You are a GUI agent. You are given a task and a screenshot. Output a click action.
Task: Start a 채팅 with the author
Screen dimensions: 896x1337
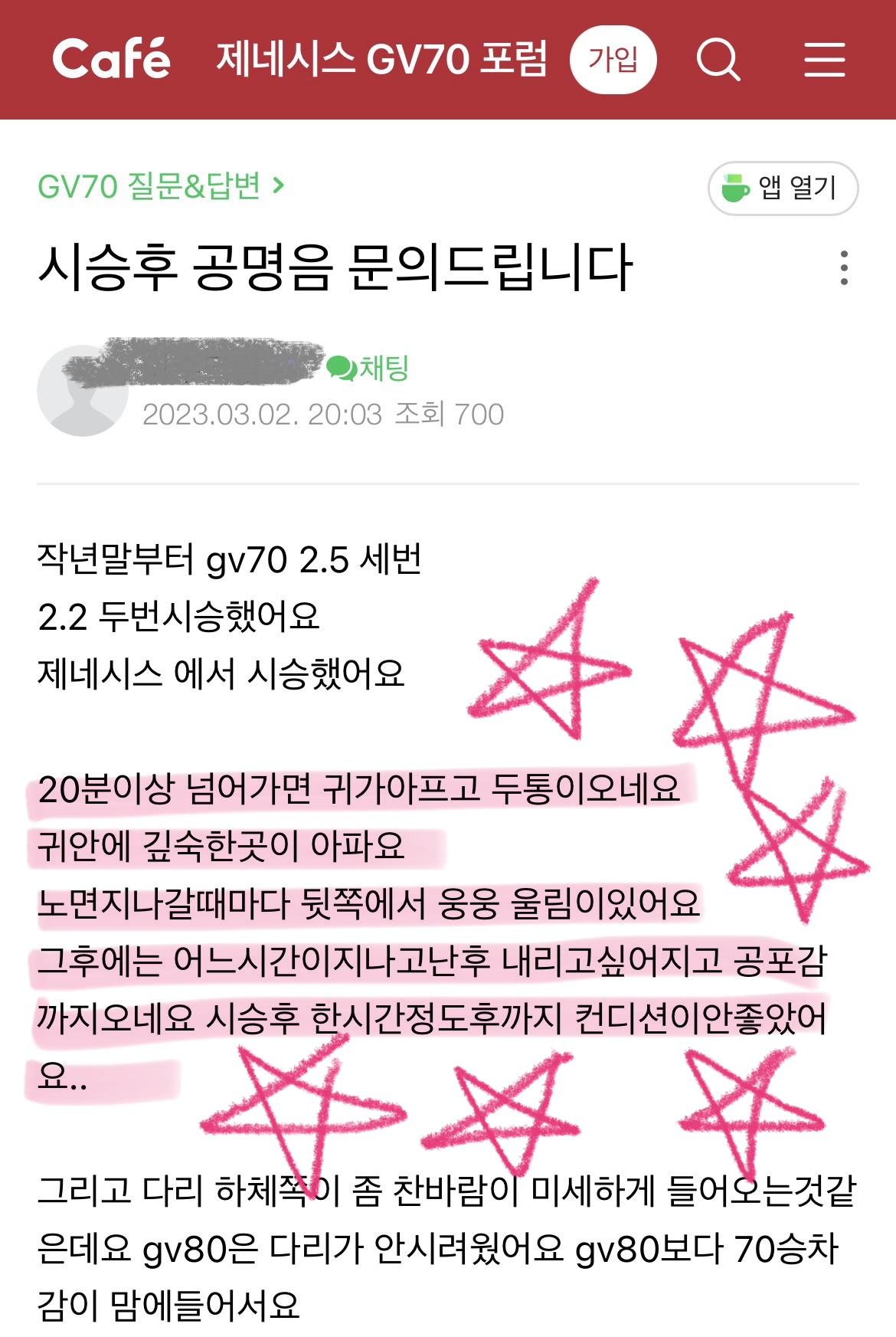coord(368,369)
